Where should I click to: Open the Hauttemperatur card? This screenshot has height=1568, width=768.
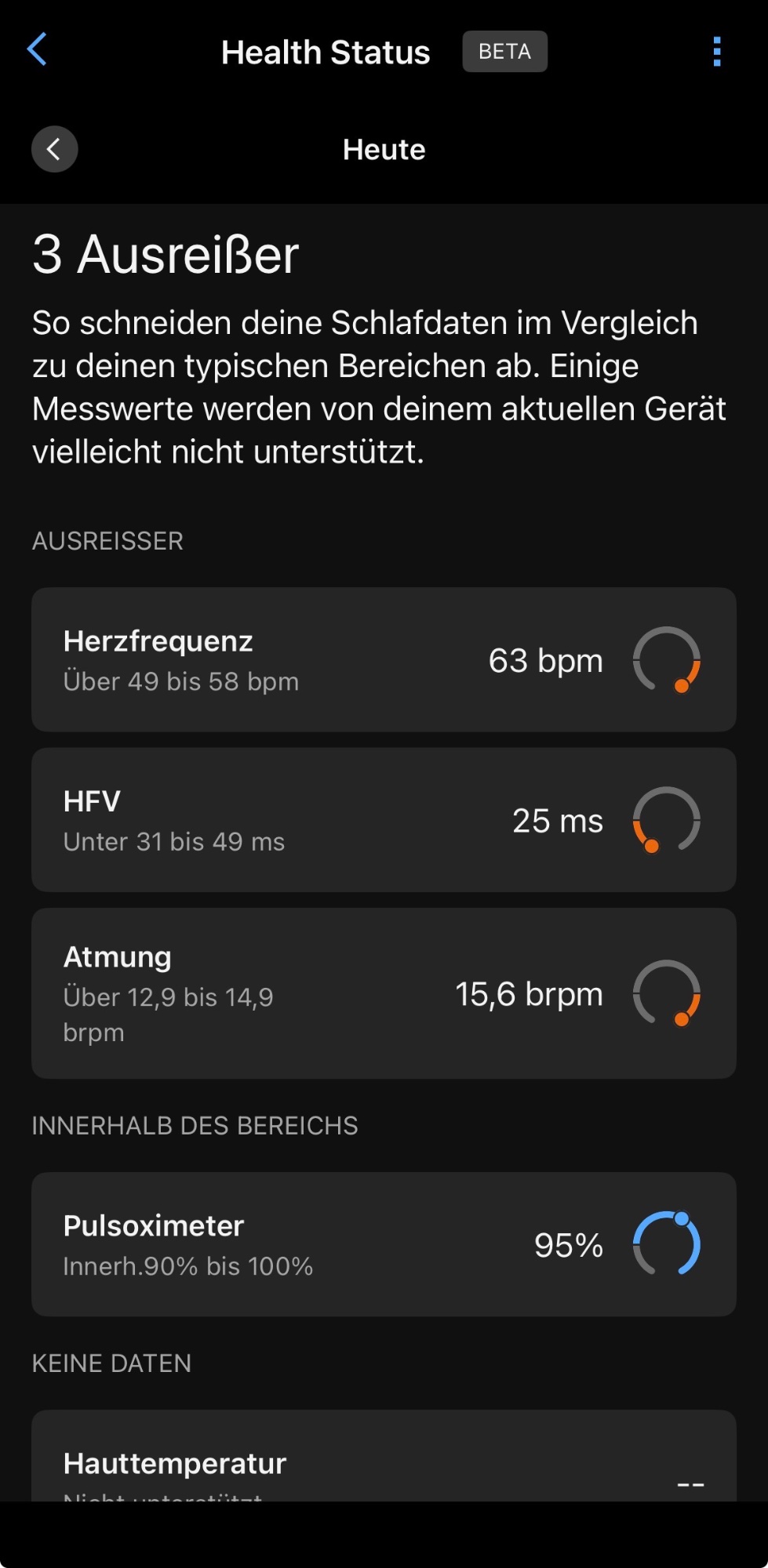[384, 1462]
